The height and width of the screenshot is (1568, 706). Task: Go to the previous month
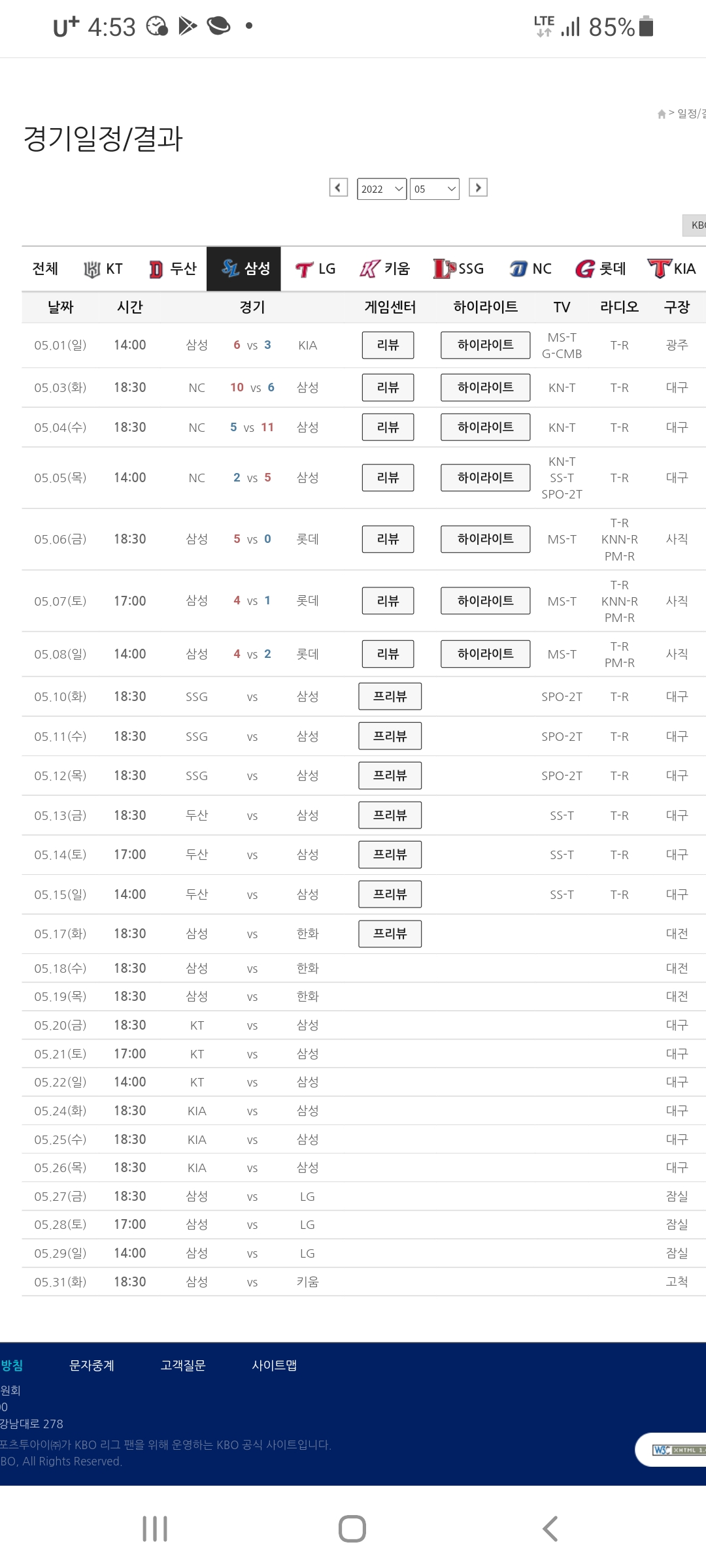coord(338,188)
